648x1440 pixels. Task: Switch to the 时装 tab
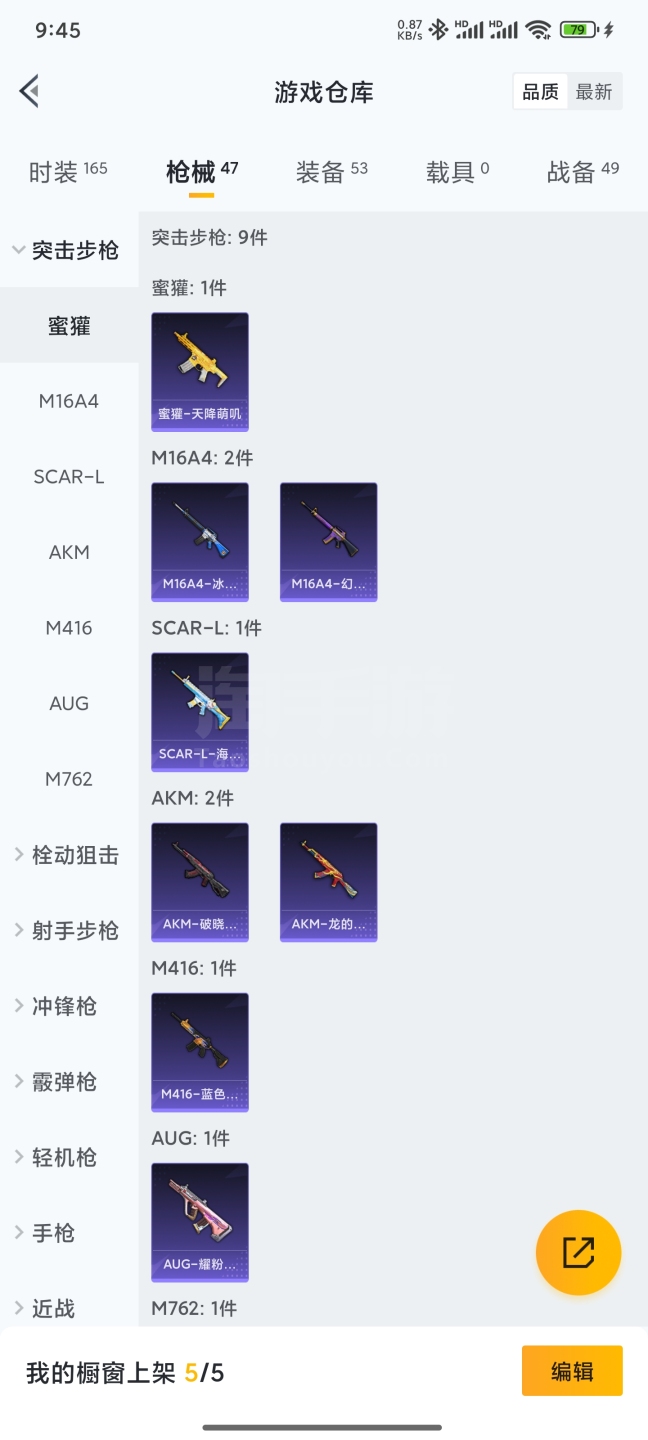pos(67,171)
